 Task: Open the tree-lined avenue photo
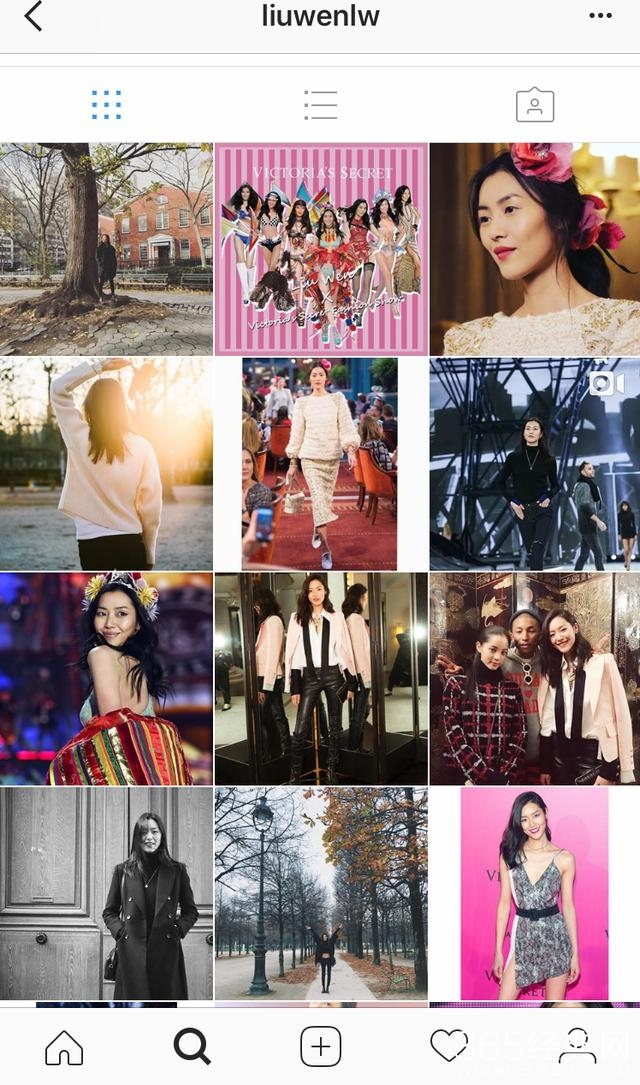[321, 893]
